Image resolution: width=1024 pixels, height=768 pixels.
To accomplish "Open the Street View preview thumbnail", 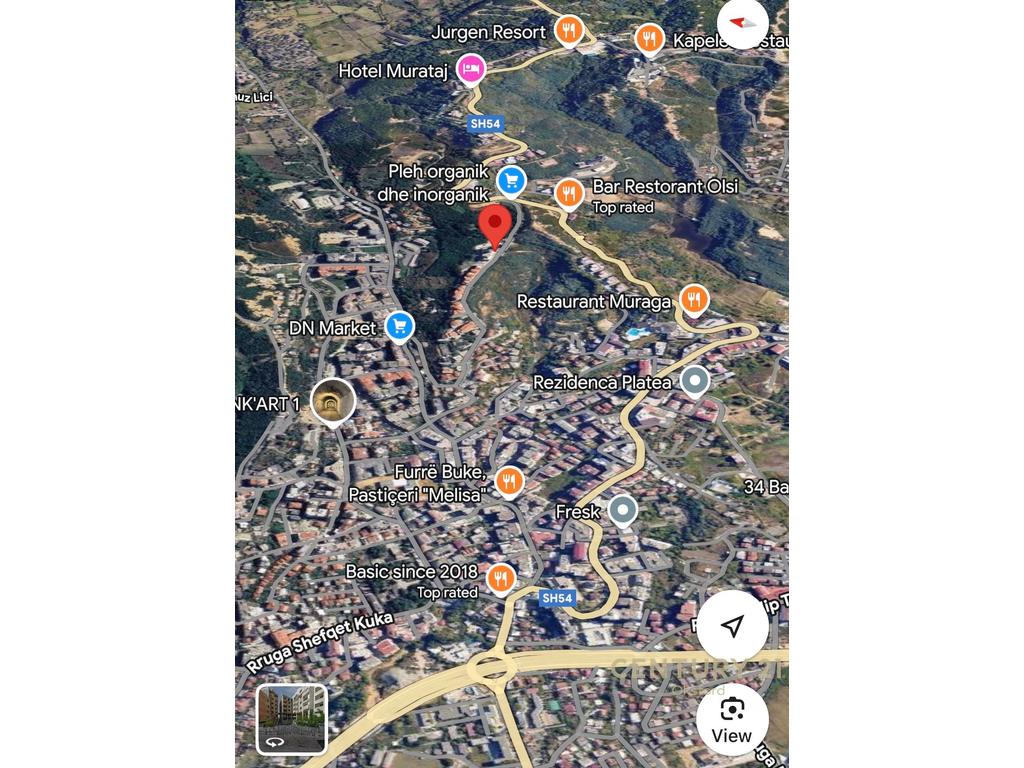I will point(291,718).
